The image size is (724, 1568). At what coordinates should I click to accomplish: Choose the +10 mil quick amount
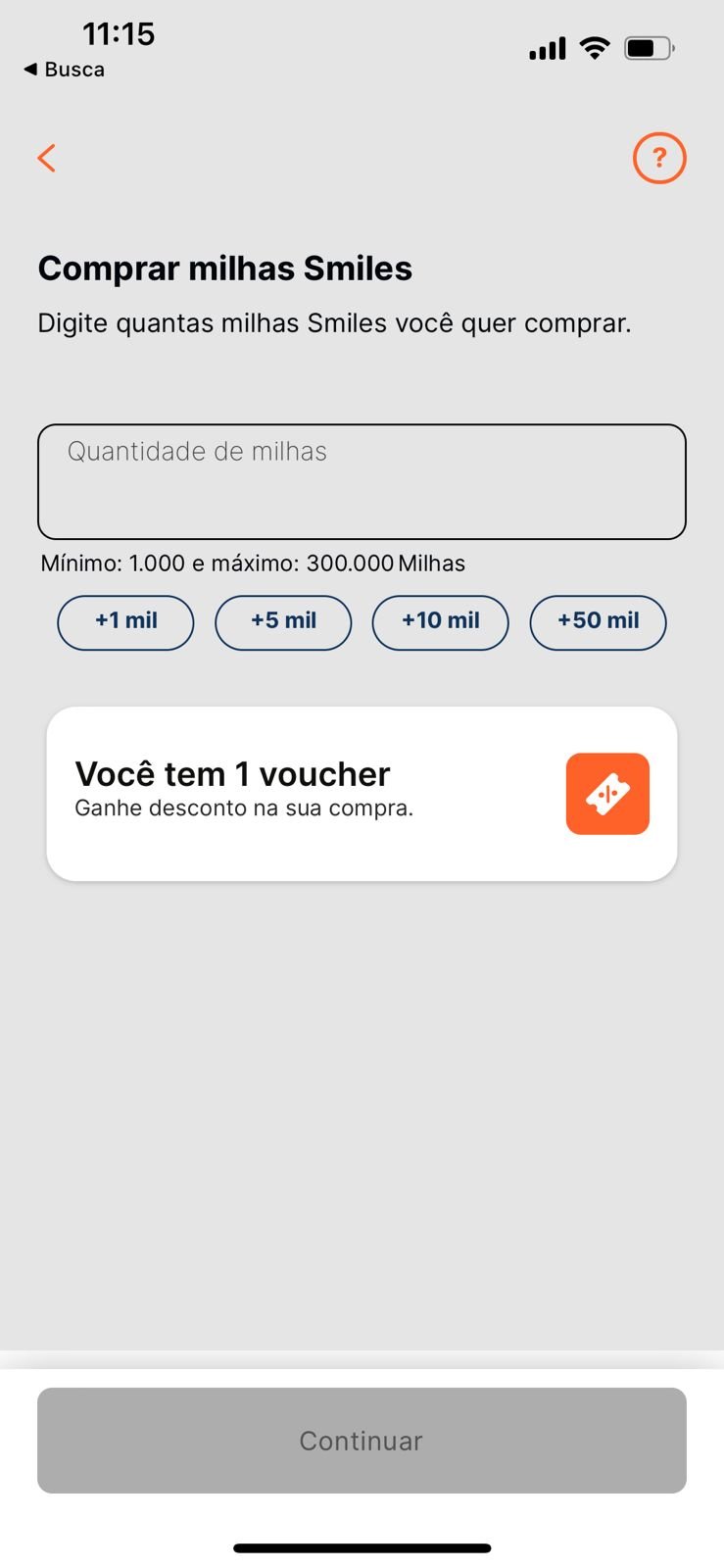pos(441,622)
